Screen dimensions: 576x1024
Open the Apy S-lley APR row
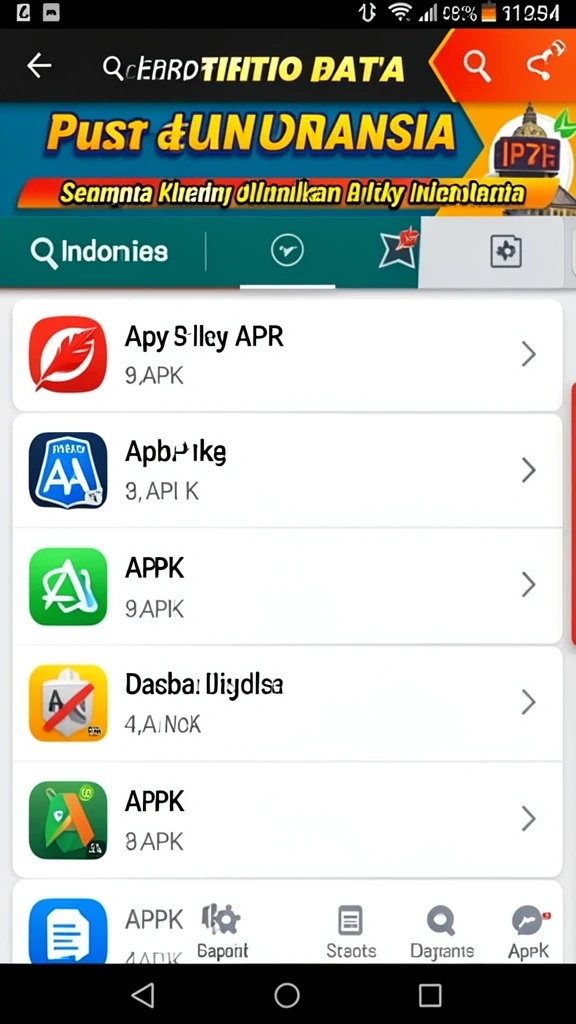point(287,355)
